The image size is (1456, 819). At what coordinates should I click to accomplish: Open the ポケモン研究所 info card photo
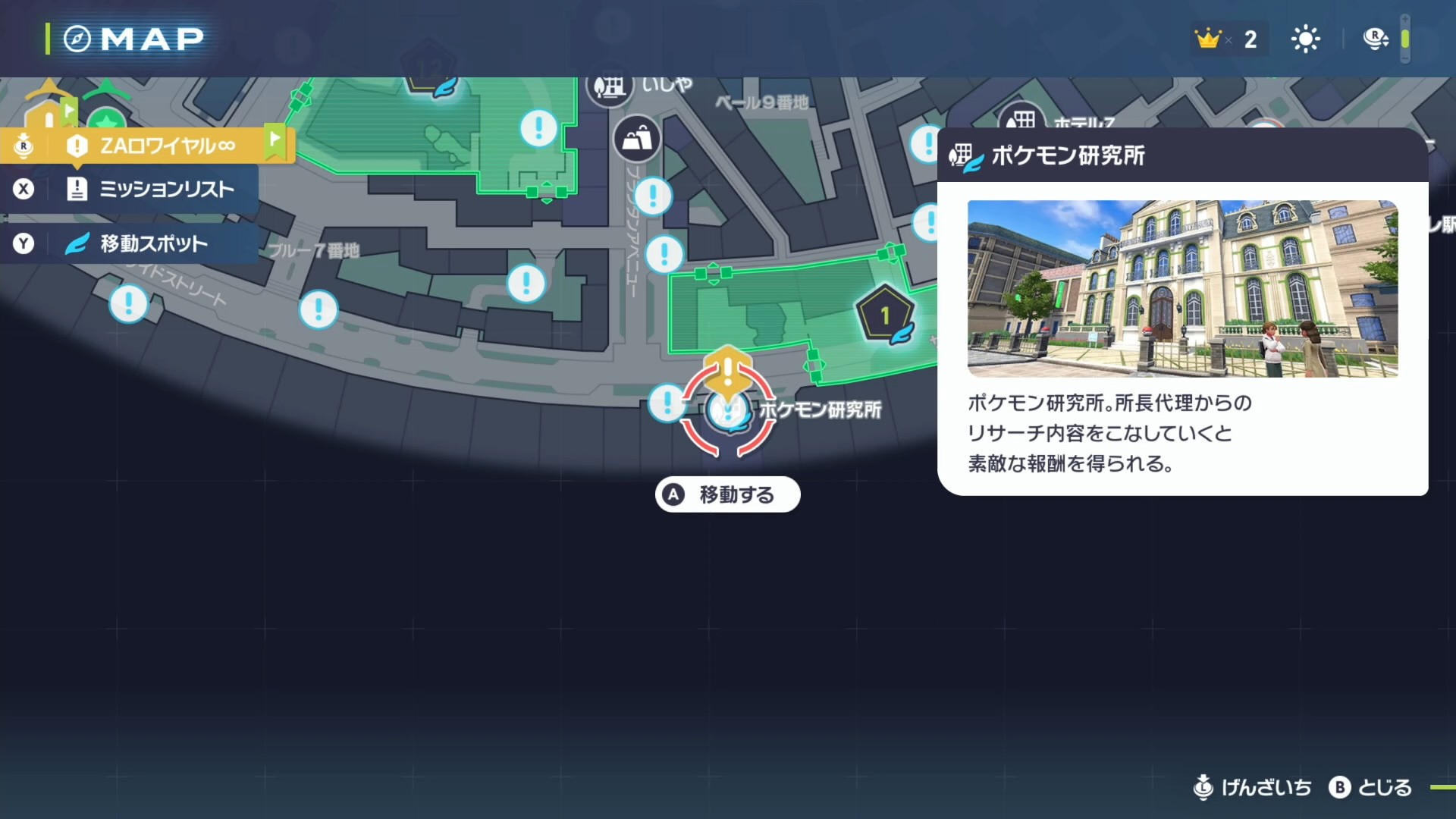click(x=1182, y=288)
